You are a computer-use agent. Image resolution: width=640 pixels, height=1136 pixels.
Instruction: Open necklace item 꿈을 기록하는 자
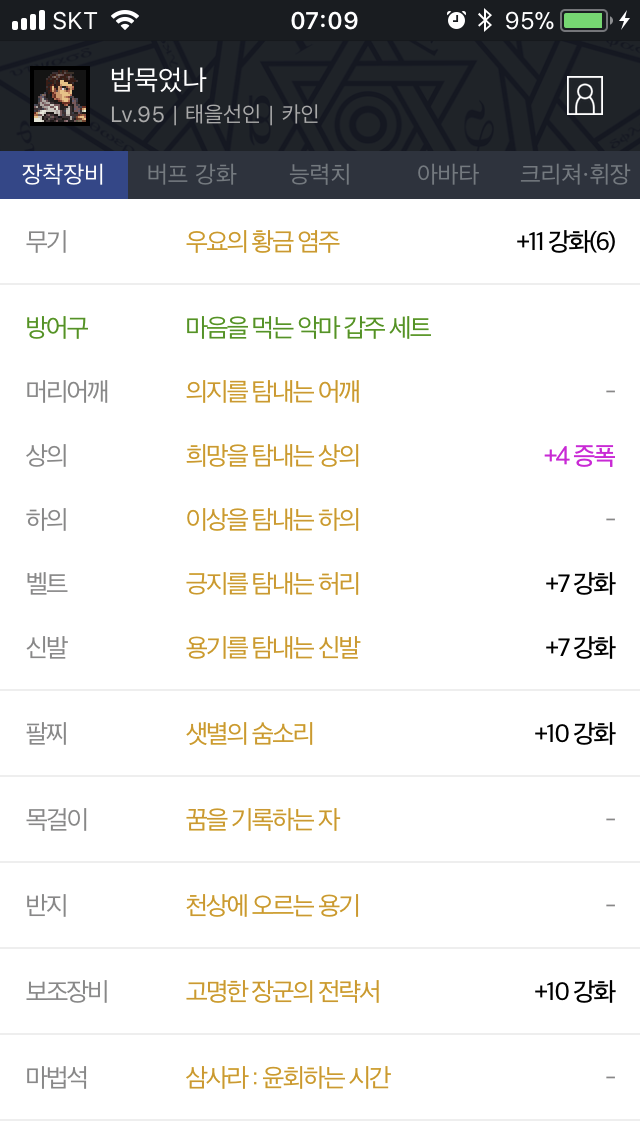[x=262, y=819]
